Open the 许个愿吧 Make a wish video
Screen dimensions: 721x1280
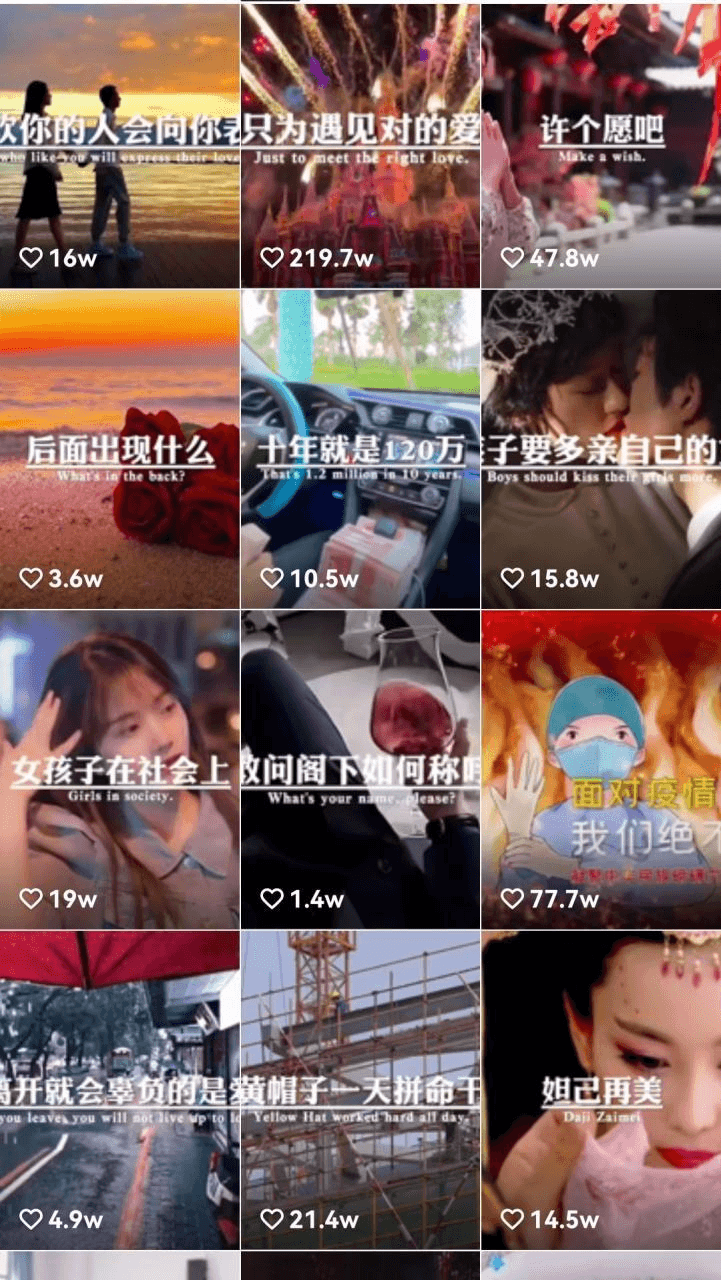(600, 130)
